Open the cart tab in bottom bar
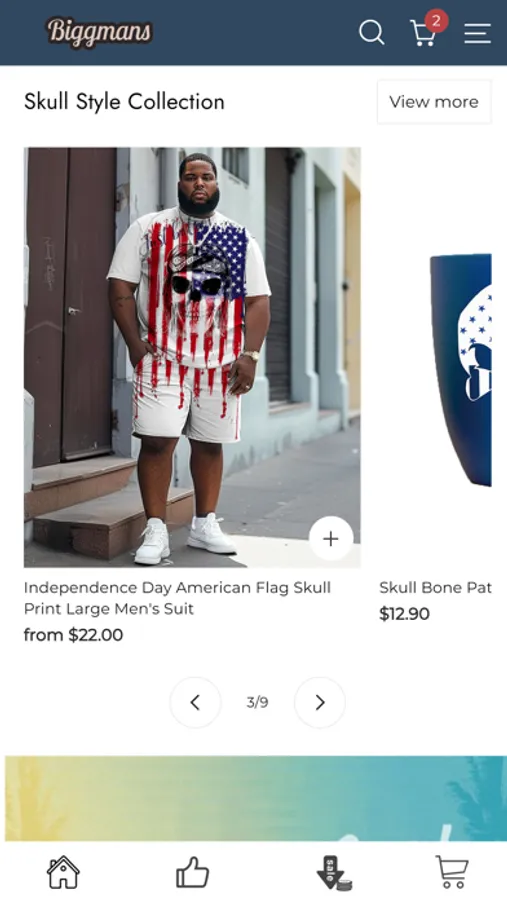This screenshot has height=900, width=507. pos(452,872)
